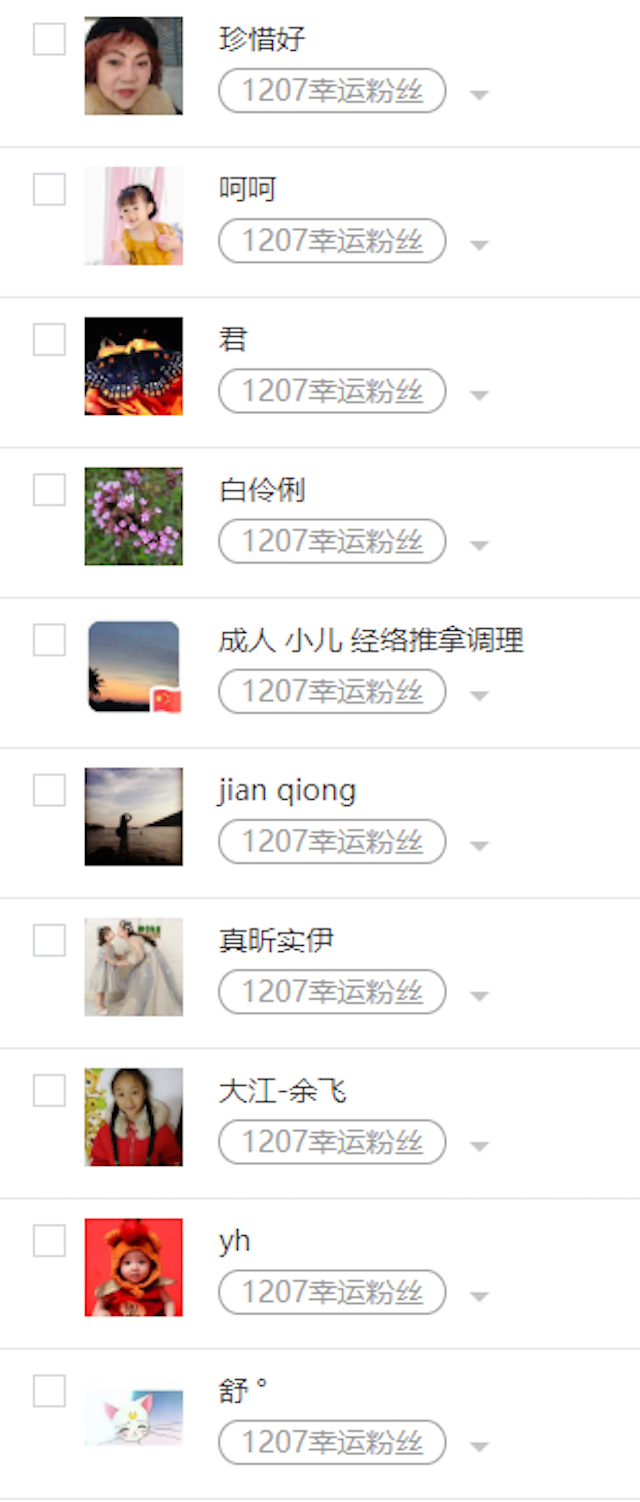The height and width of the screenshot is (1502, 640).
Task: Tap the 1207幸运粉丝 tag under 大江-余飞
Action: [x=332, y=1142]
